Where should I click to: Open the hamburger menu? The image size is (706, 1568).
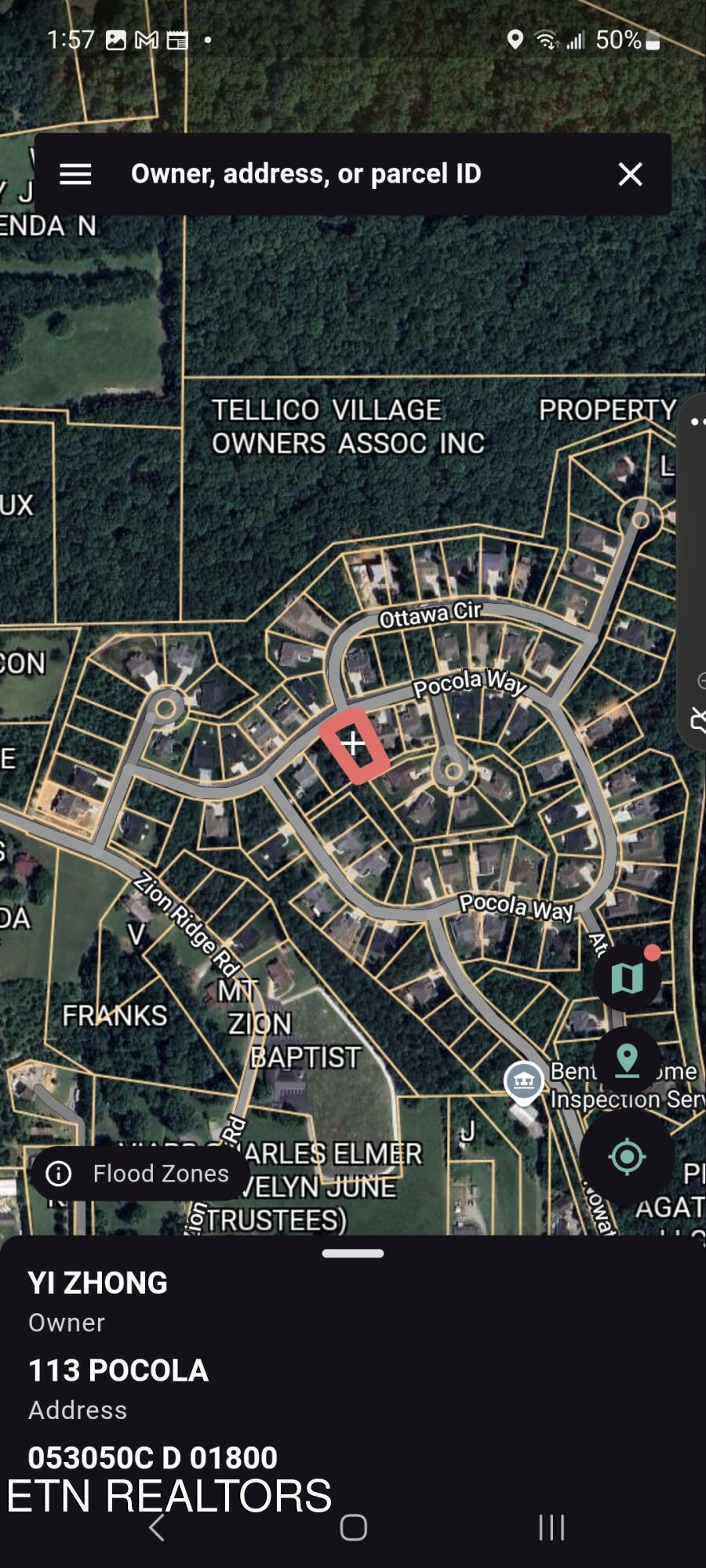tap(75, 174)
